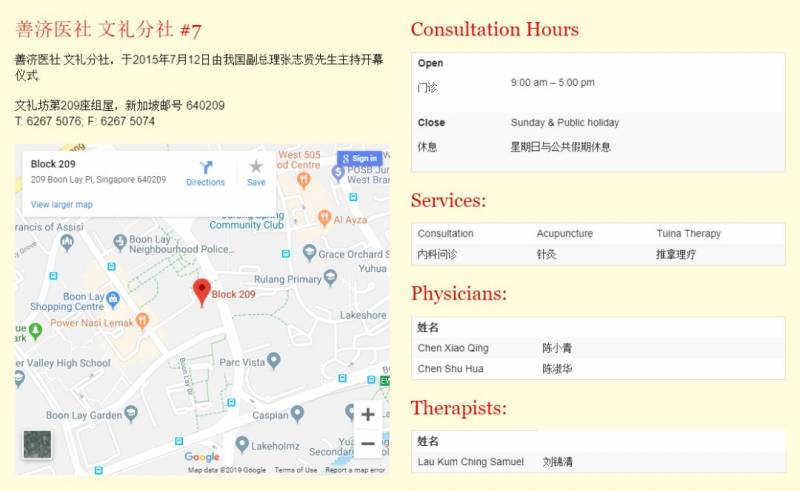This screenshot has height=491, width=800.
Task: Open View larger map link
Action: 62,204
